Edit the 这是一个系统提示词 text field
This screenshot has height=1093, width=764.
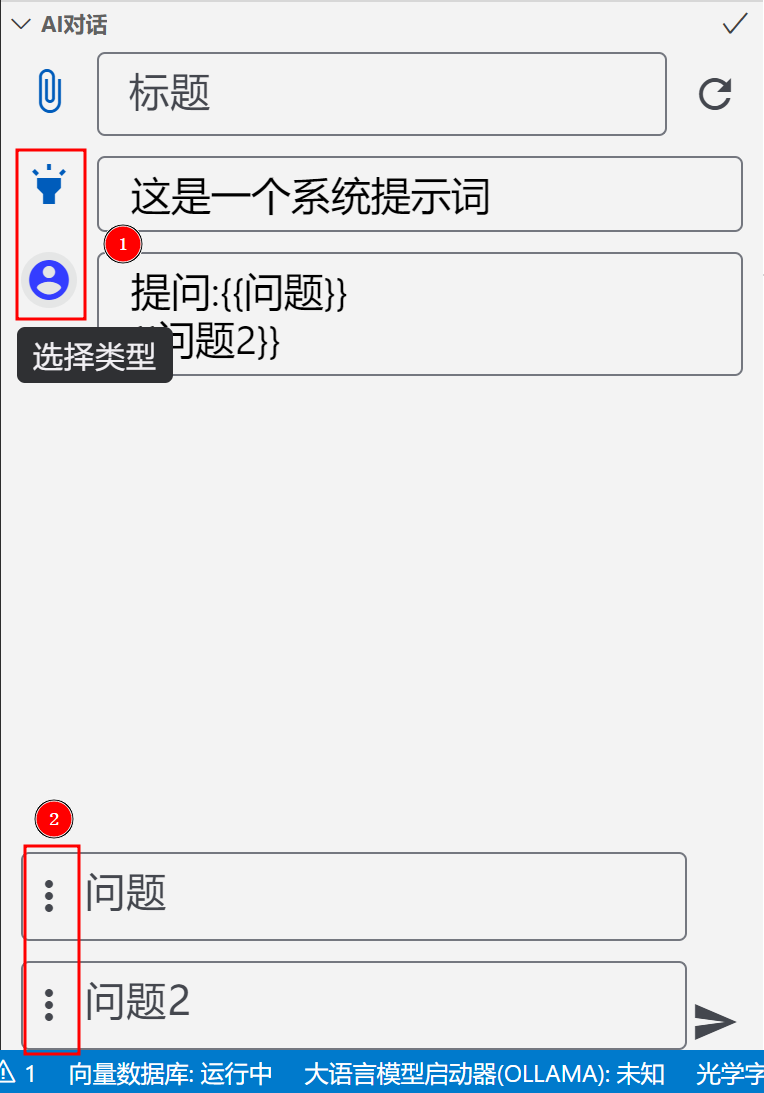pos(419,195)
